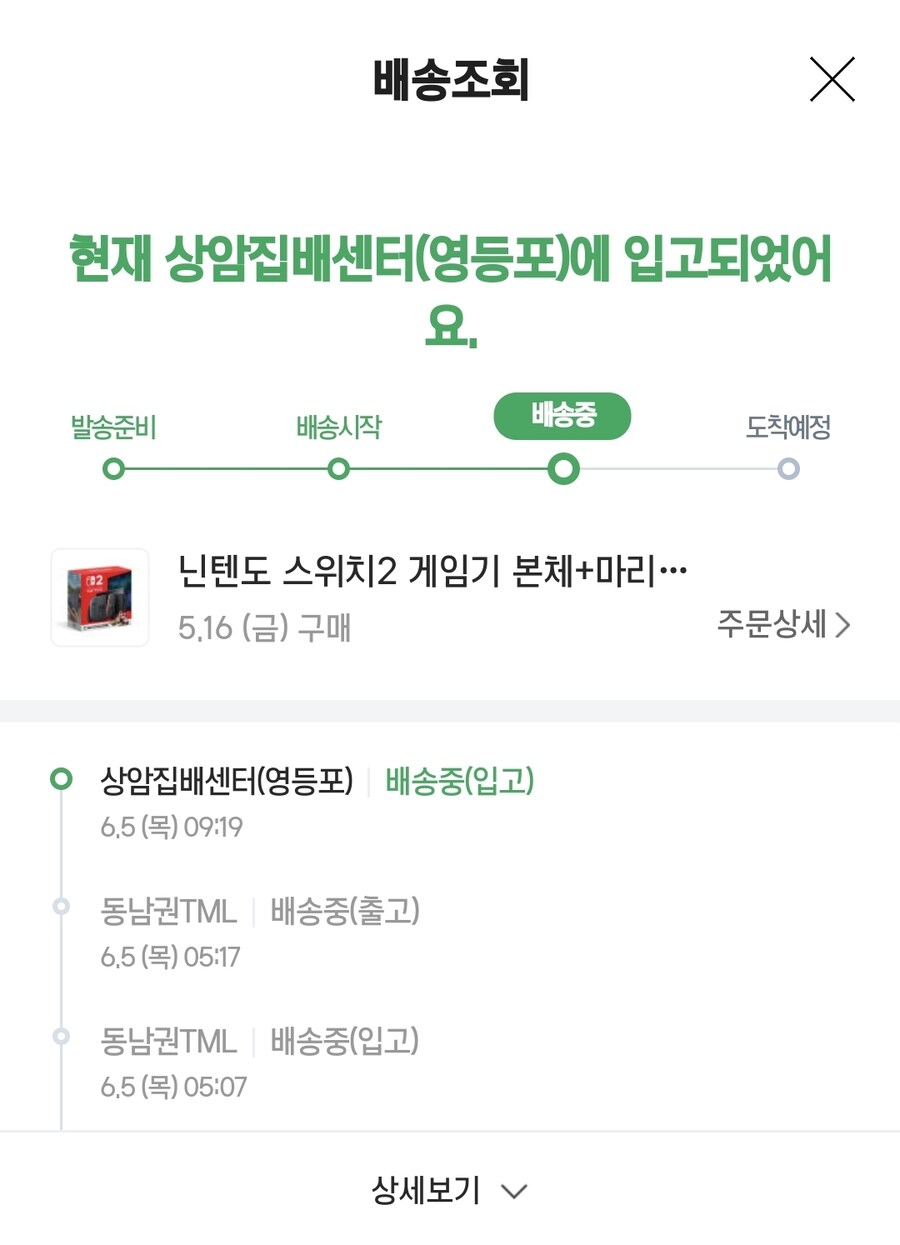Click the 상세보기 down chevron
Image resolution: width=900 pixels, height=1245 pixels.
[x=513, y=1191]
